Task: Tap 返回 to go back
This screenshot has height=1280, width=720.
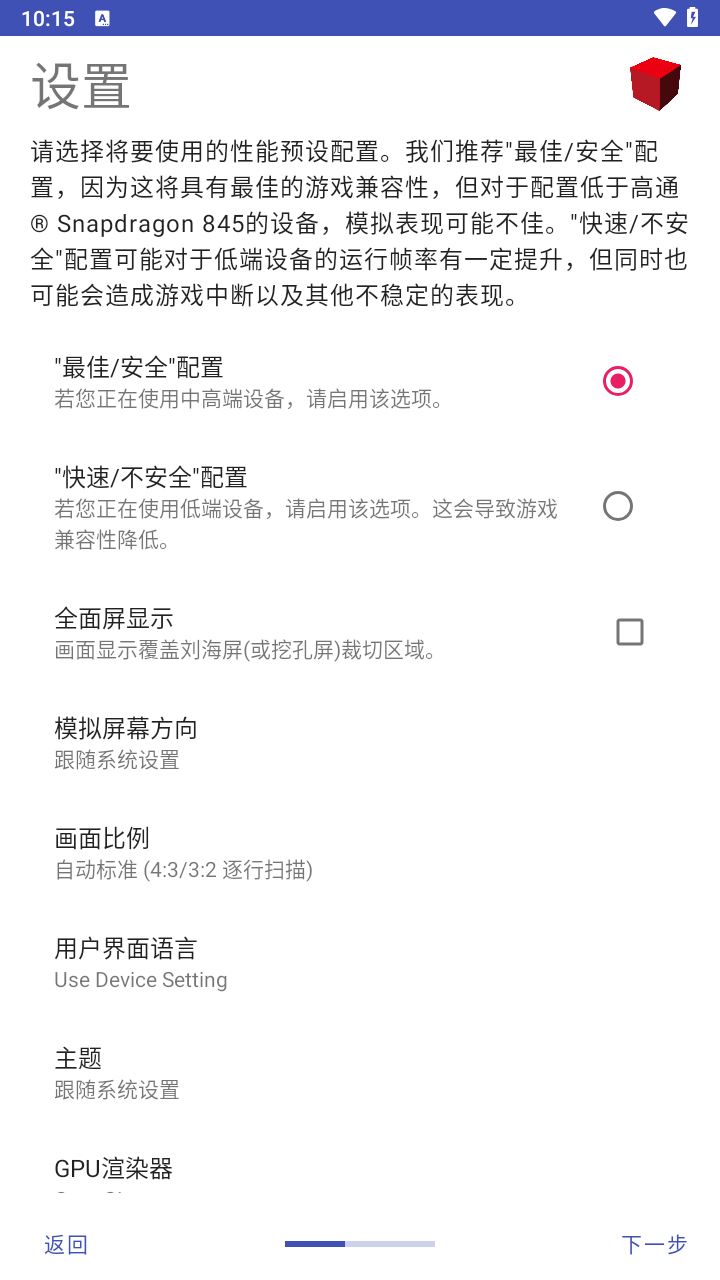Action: [x=66, y=1244]
